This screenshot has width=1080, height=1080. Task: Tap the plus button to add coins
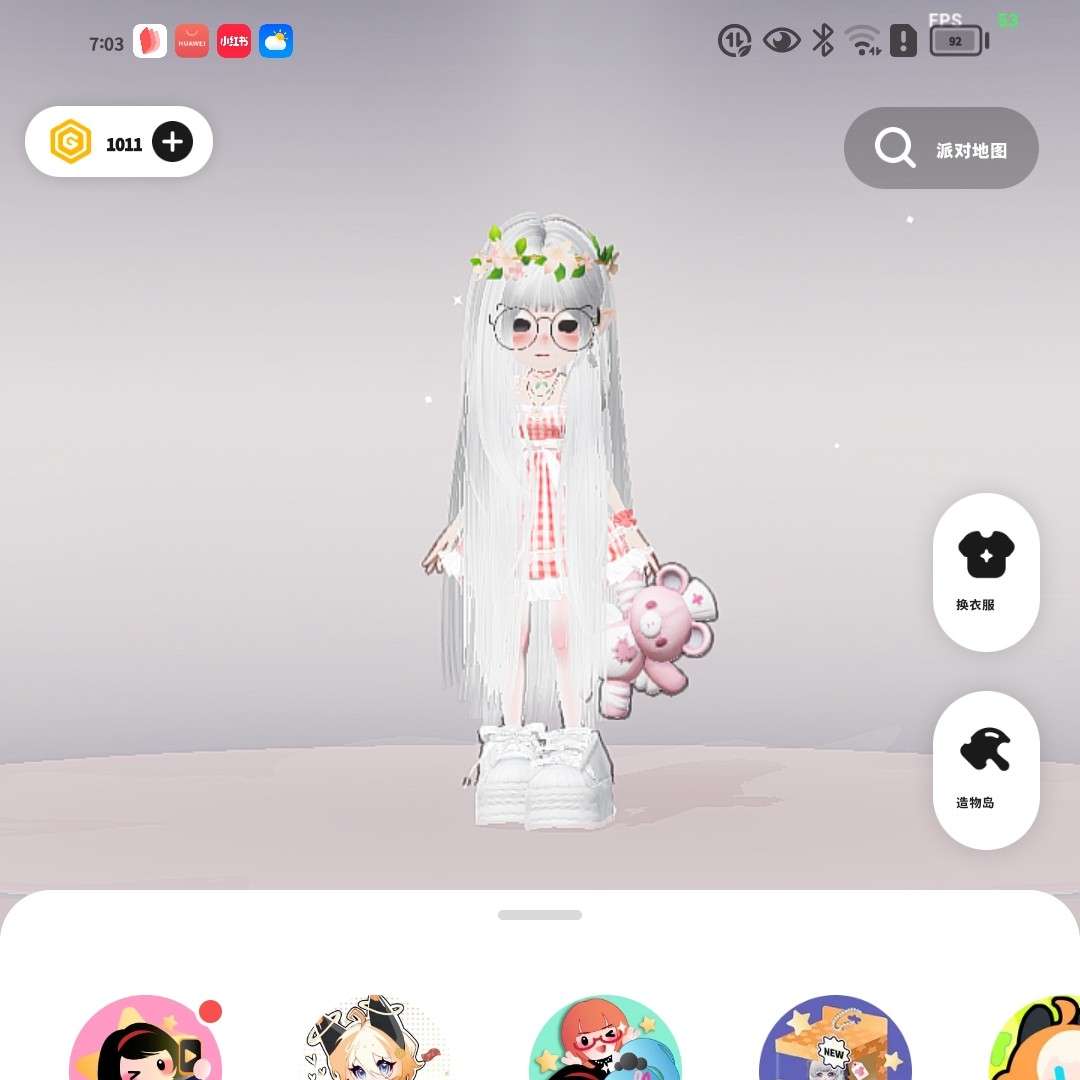172,142
